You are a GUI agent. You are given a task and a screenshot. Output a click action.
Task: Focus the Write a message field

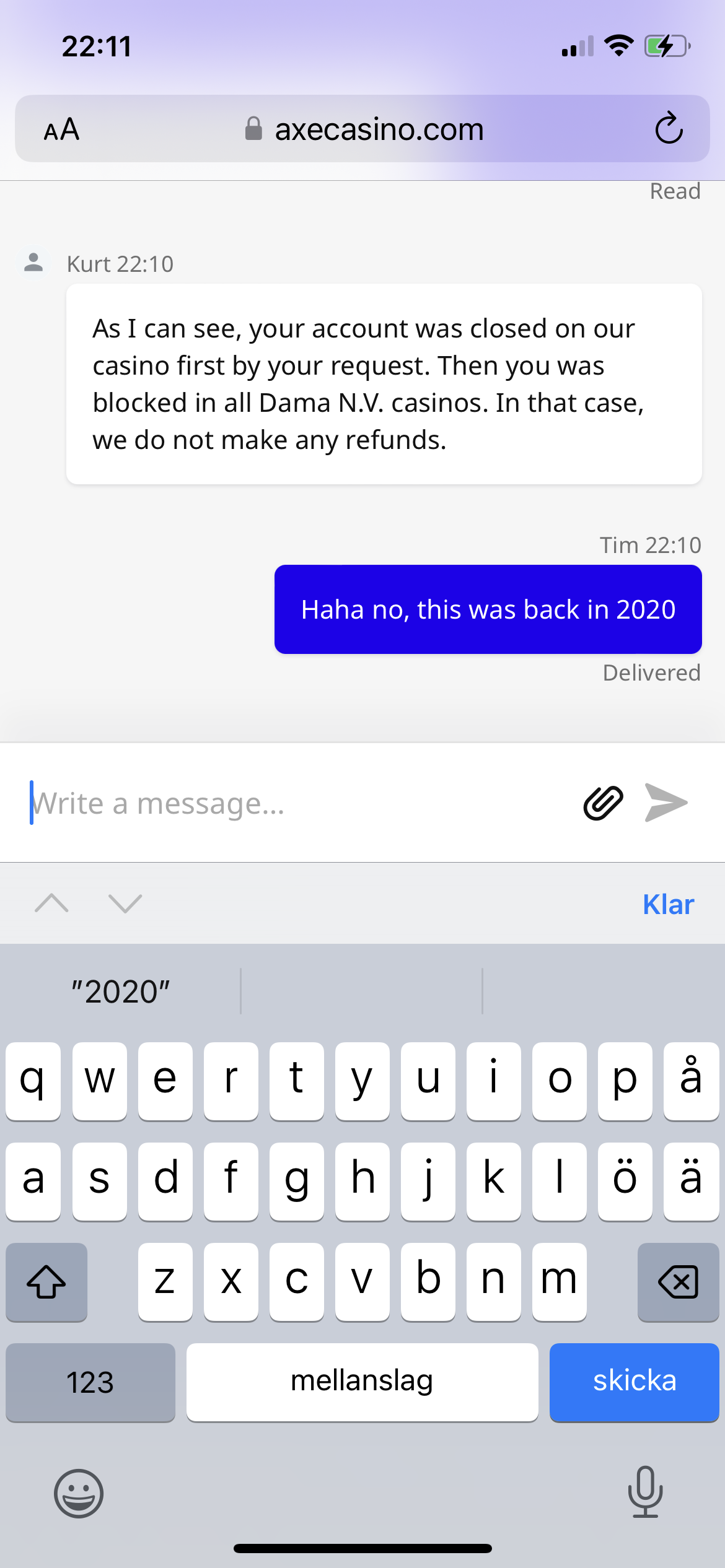coord(291,803)
